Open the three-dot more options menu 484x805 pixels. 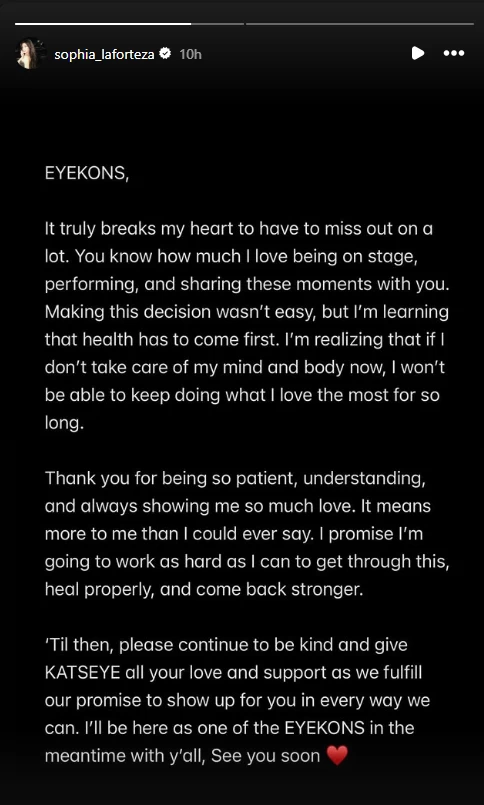click(x=454, y=53)
